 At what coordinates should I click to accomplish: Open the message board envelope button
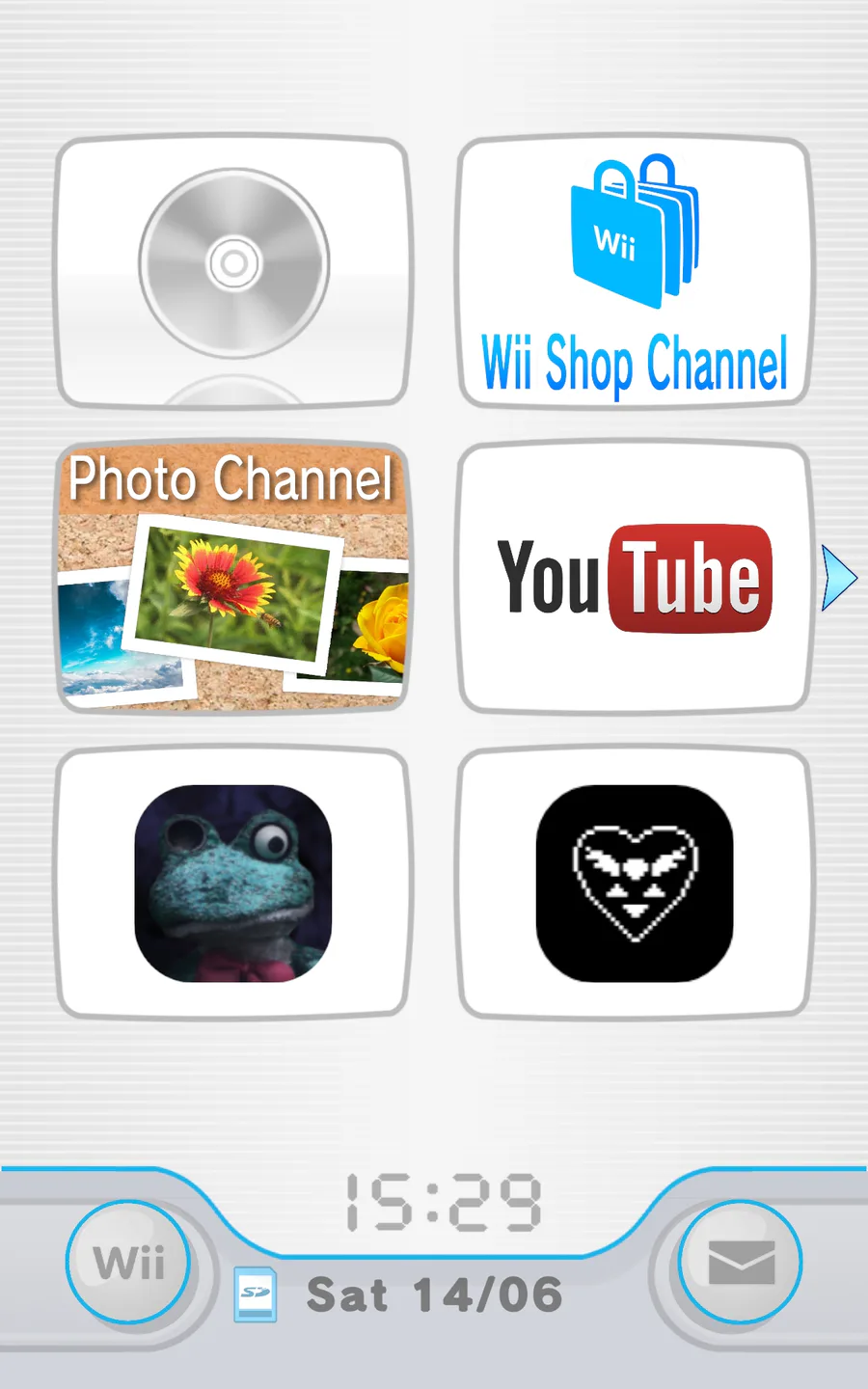click(x=740, y=1262)
